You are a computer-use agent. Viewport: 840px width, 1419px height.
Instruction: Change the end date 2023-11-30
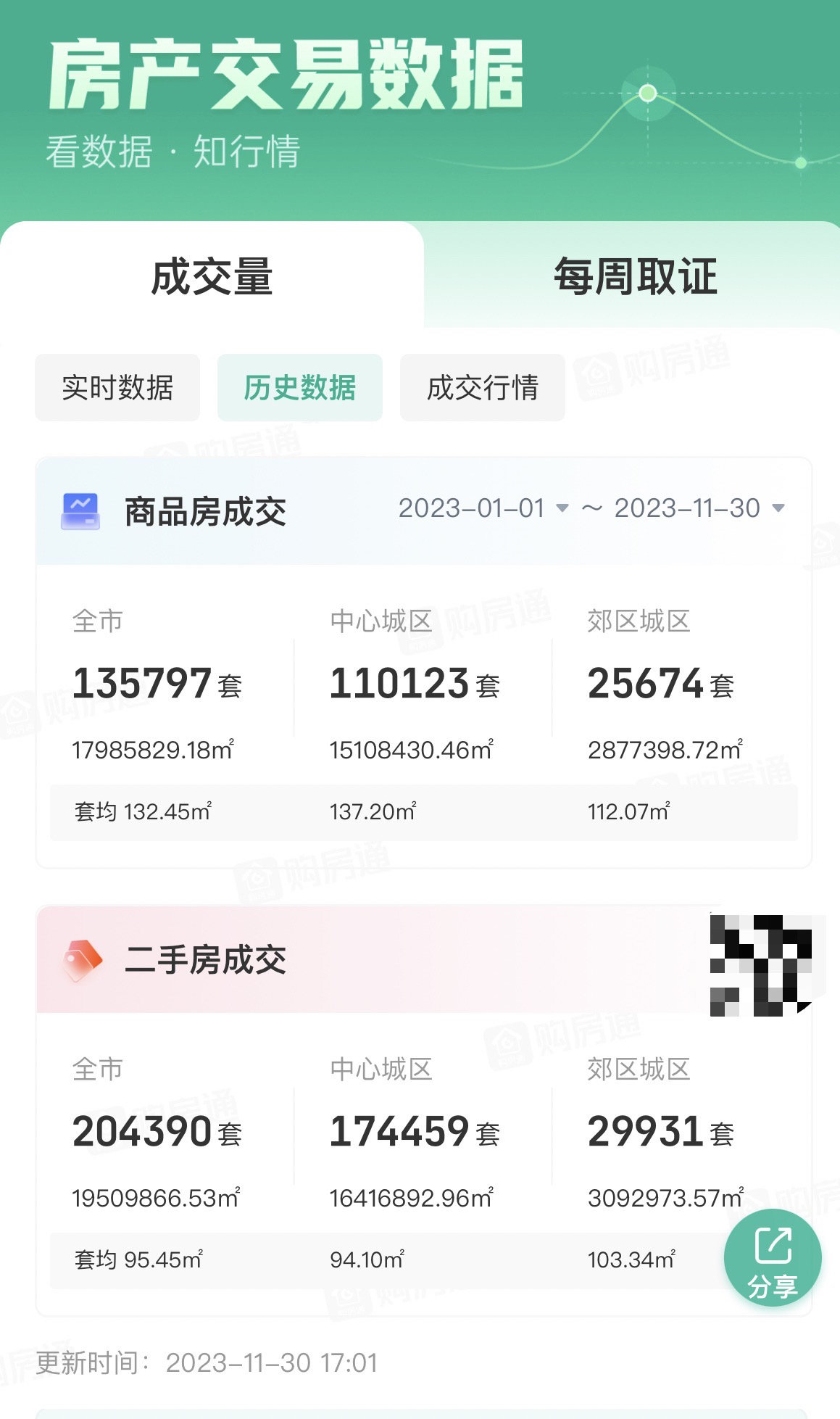pos(699,508)
